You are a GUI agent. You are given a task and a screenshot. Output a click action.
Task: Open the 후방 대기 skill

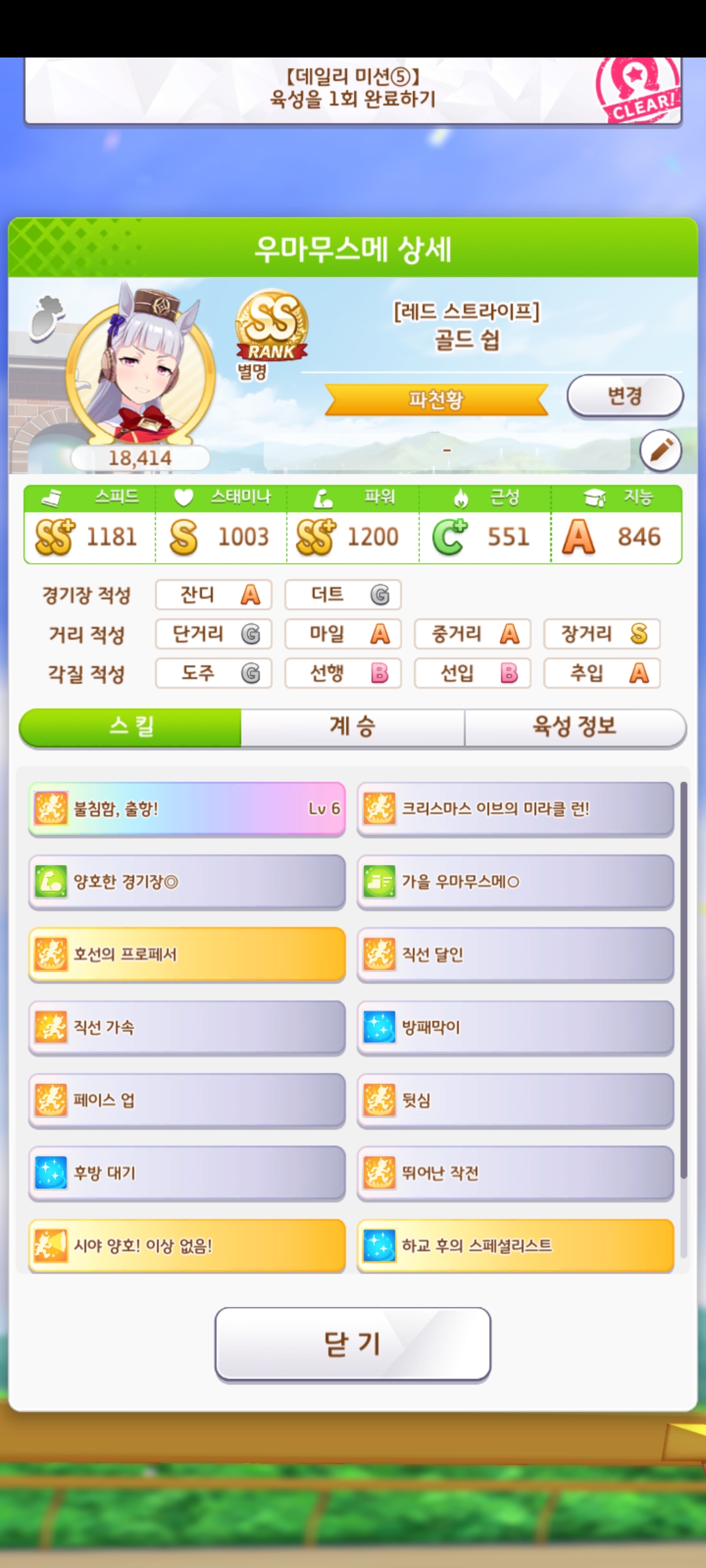[187, 1173]
